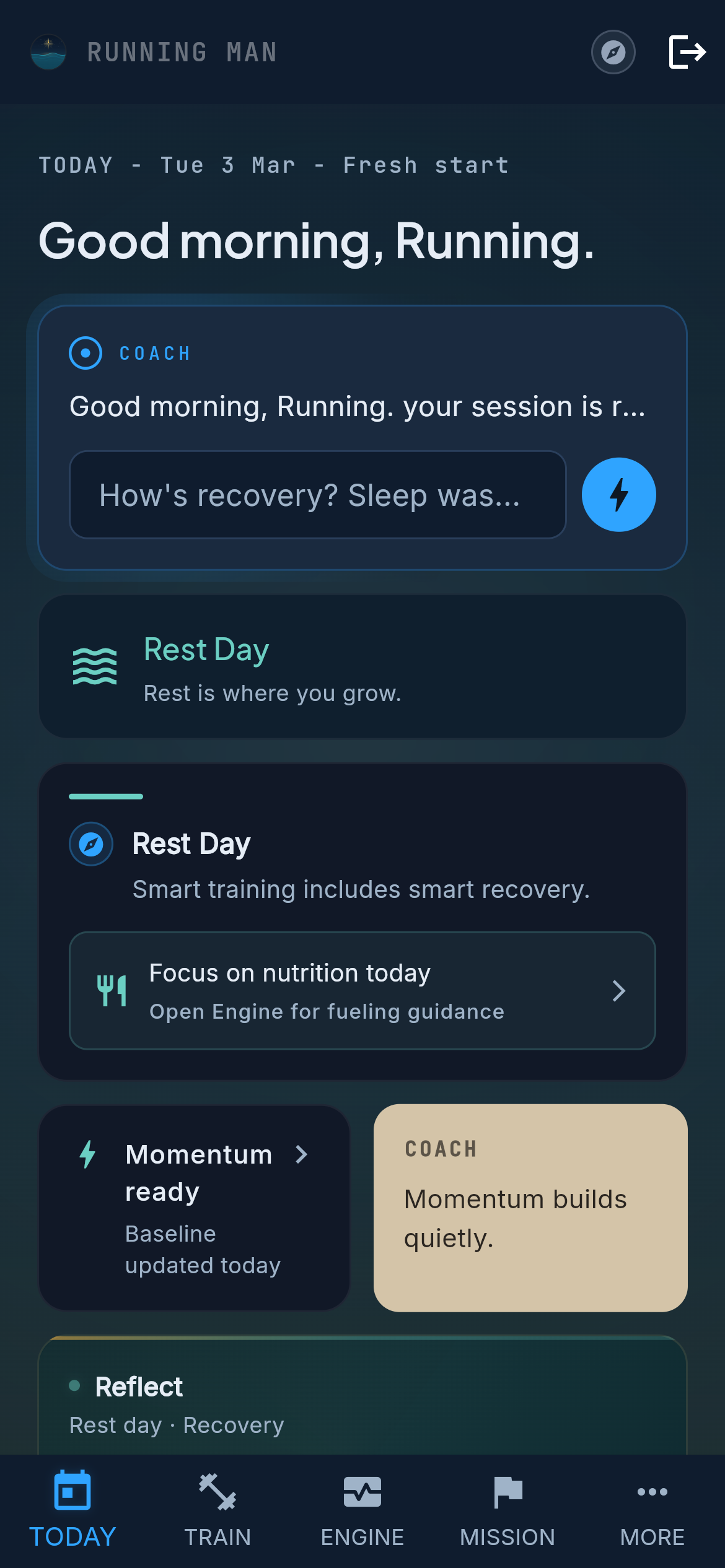
Task: Select the Today tab
Action: [x=72, y=1511]
